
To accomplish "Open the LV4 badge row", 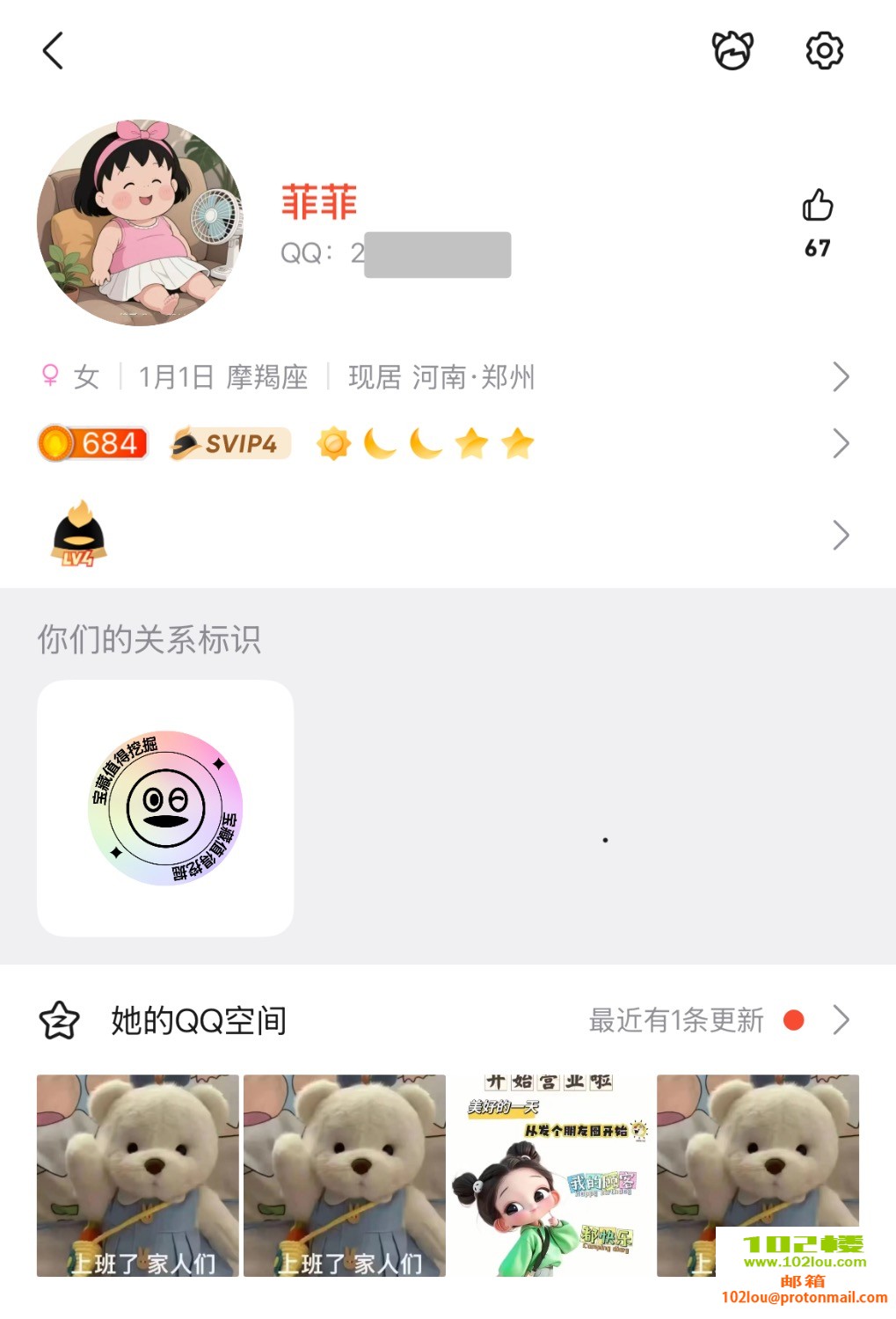I will coord(440,535).
